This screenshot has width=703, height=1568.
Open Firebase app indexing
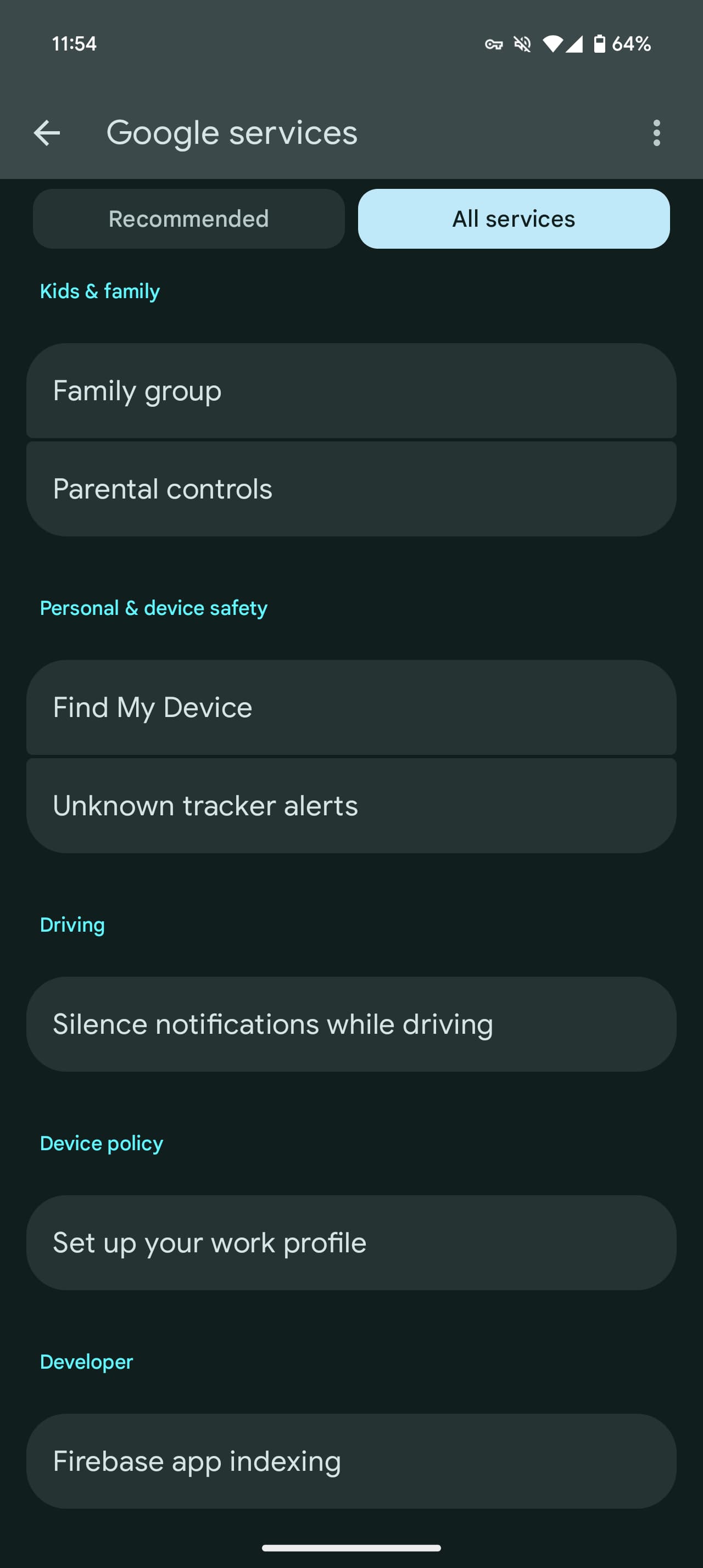351,1461
